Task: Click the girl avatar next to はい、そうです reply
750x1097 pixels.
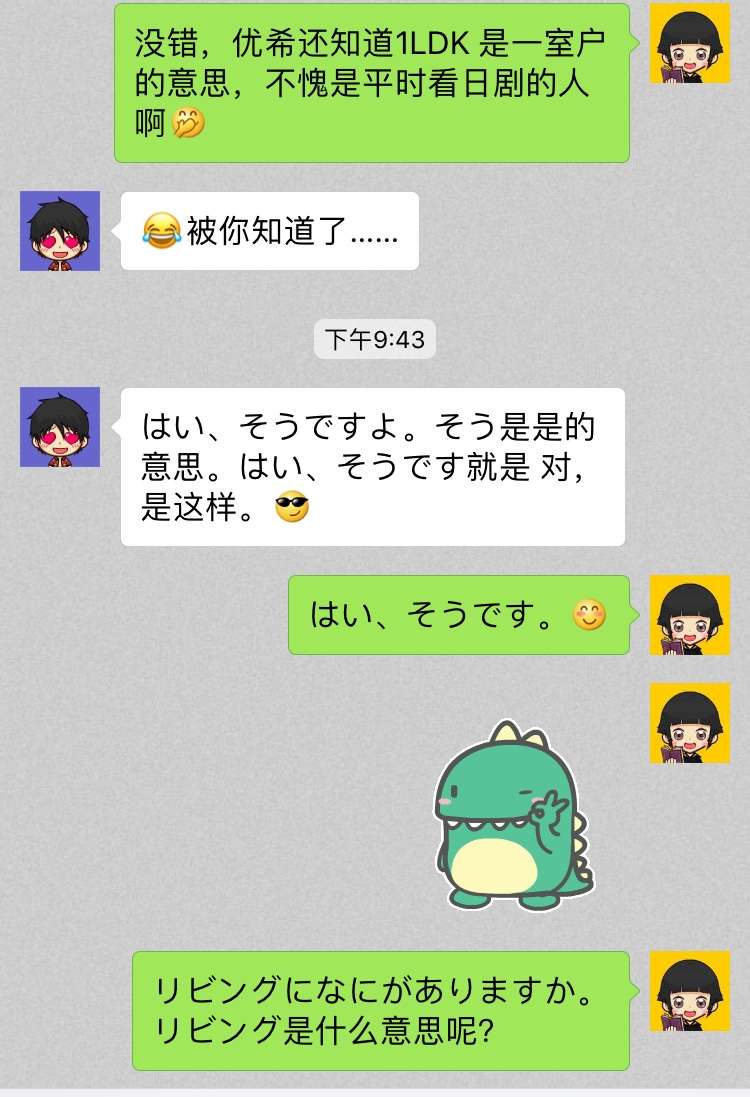Action: [689, 616]
